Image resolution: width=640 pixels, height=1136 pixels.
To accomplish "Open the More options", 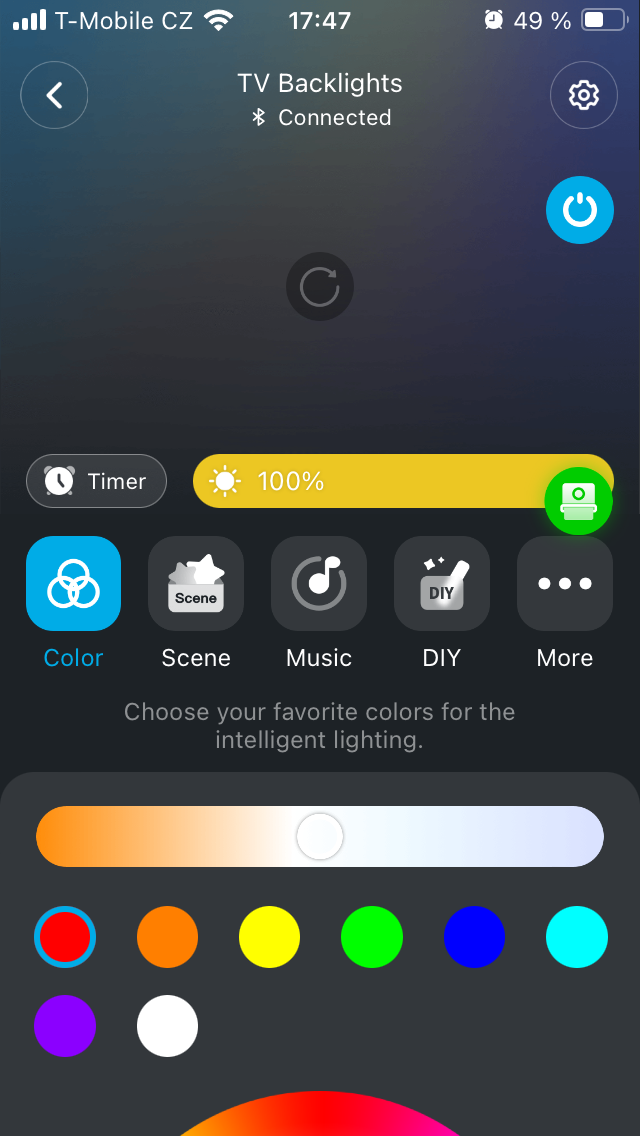I will tap(564, 584).
